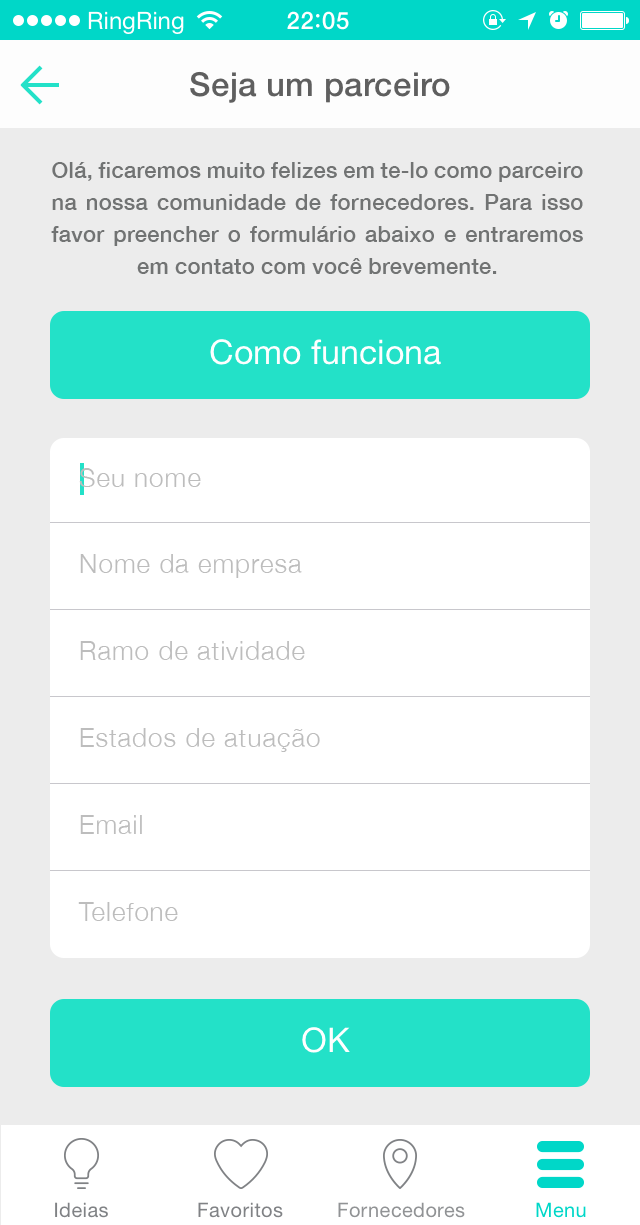The width and height of the screenshot is (640, 1225).
Task: Submit the form with OK
Action: click(x=320, y=1043)
